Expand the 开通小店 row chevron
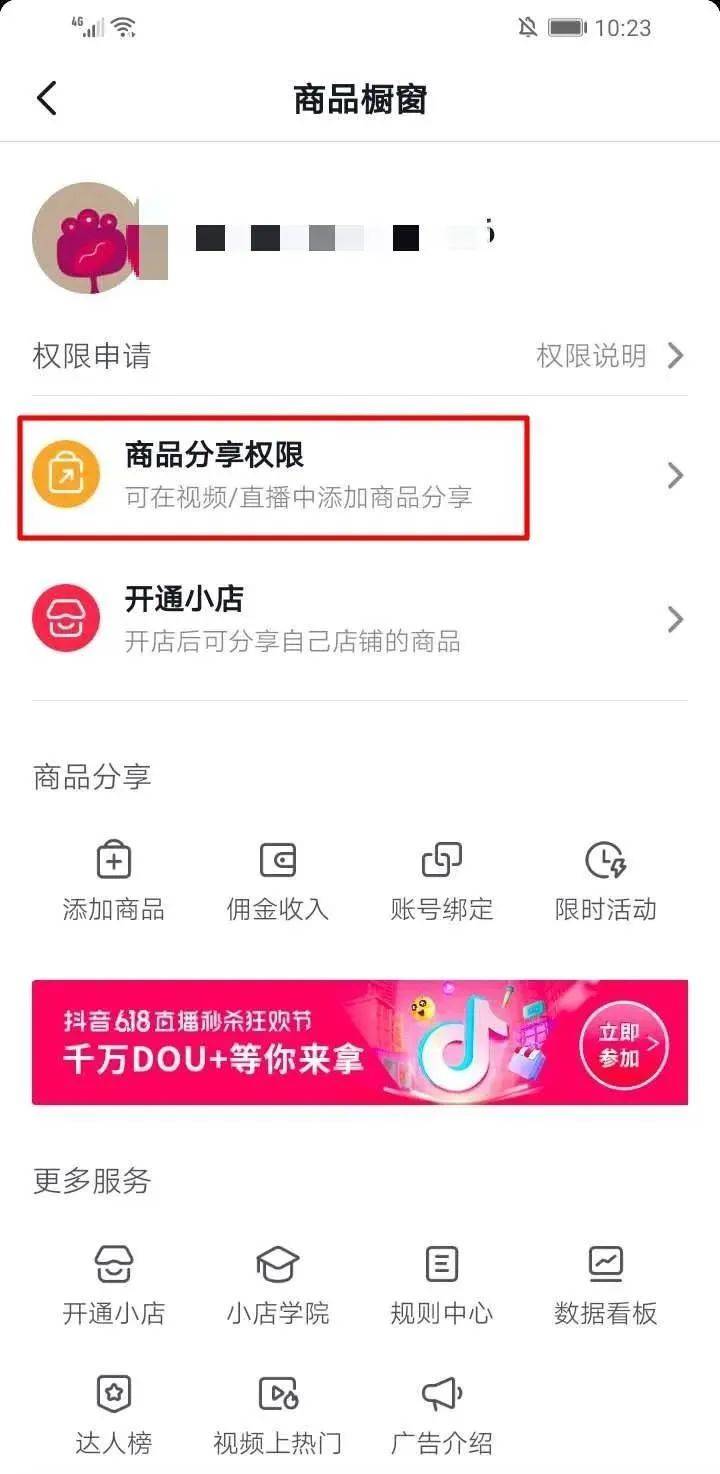The image size is (720, 1474). (673, 620)
